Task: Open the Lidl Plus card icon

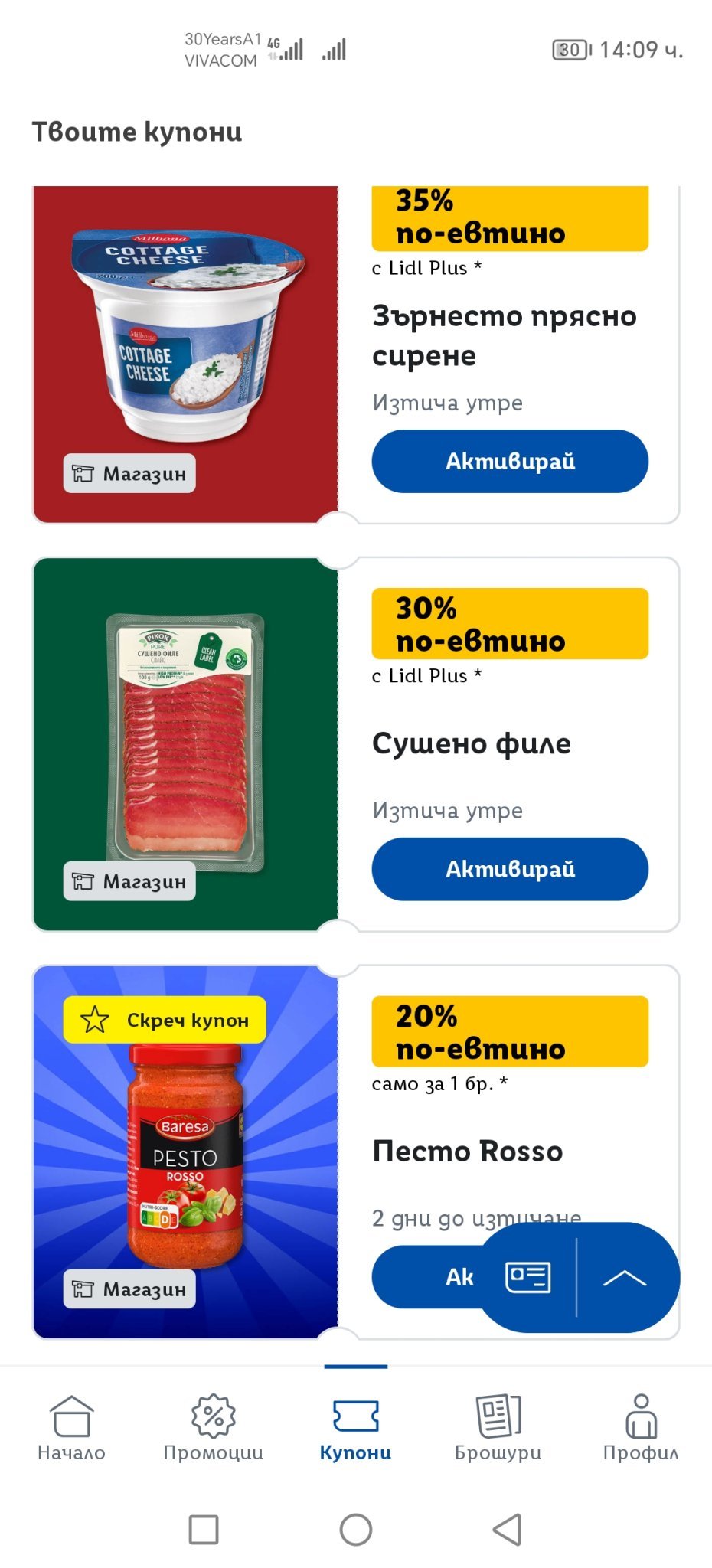Action: pos(527,1277)
